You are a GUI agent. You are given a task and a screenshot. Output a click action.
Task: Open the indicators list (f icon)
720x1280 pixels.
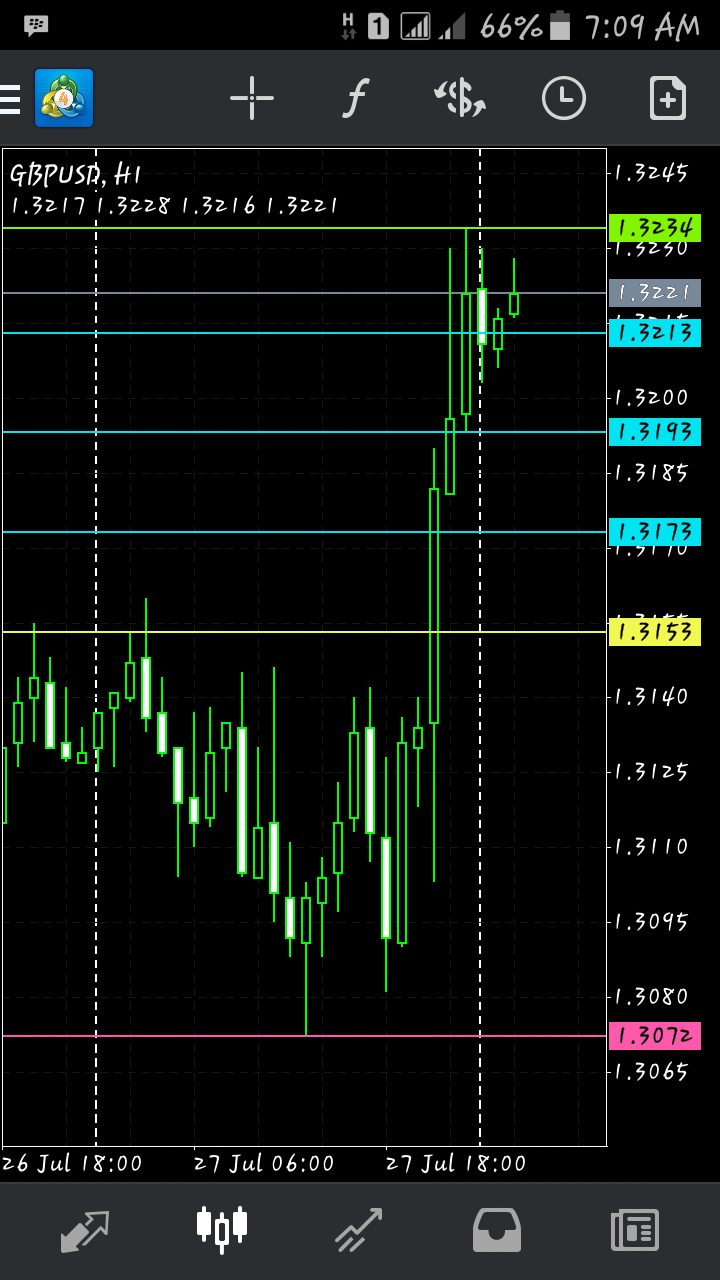coord(355,98)
